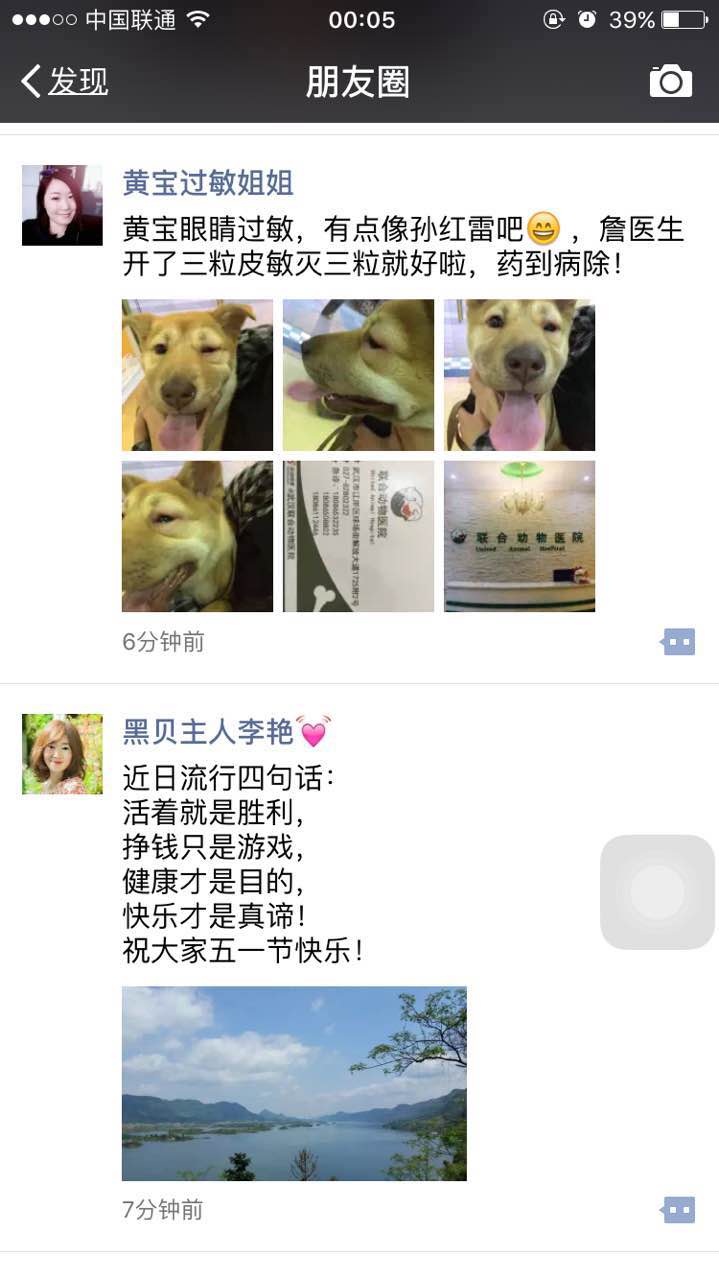View the lake landscape photo
The image size is (719, 1280).
click(294, 1083)
